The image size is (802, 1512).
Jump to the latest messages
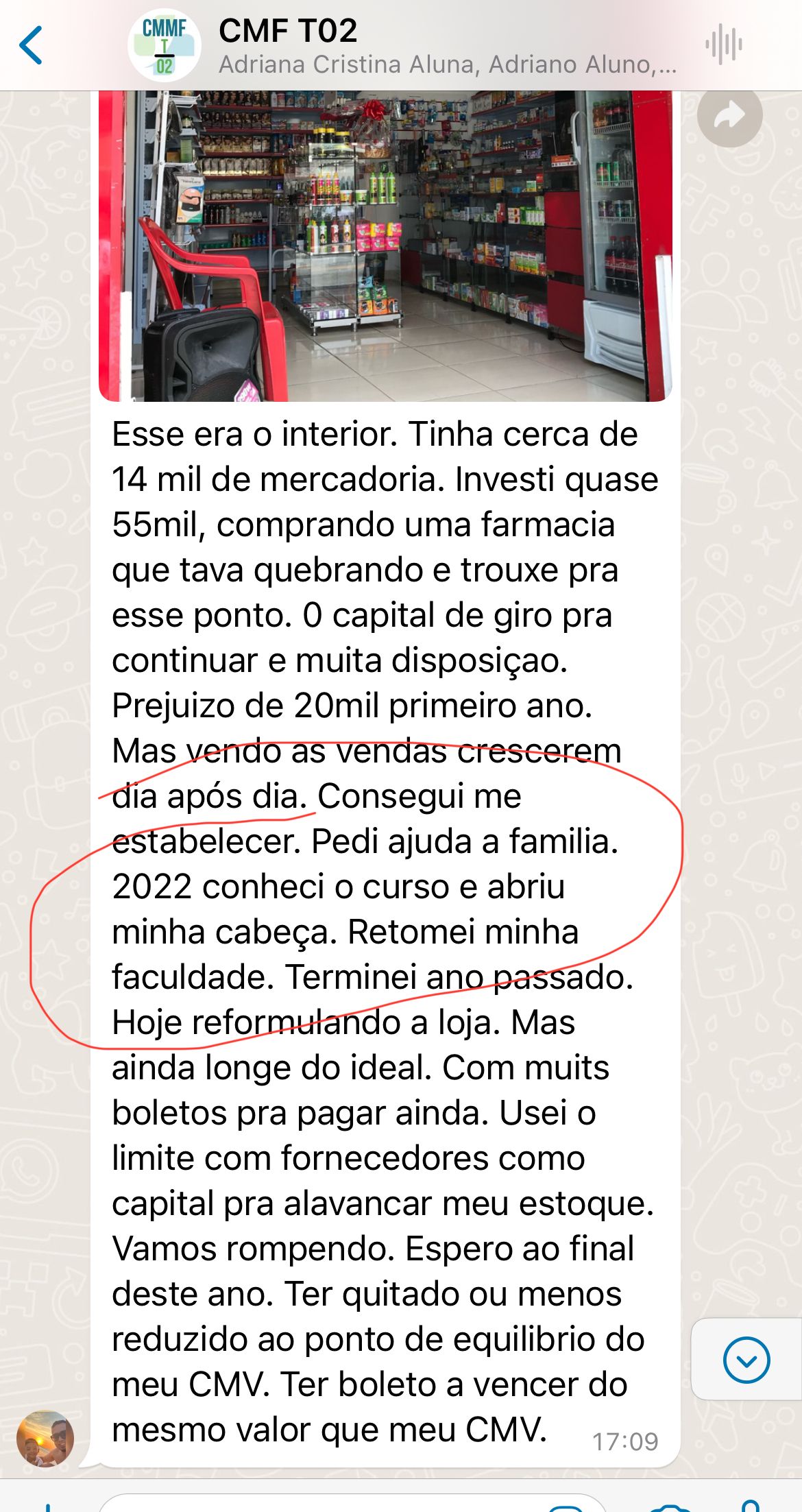click(x=746, y=1359)
